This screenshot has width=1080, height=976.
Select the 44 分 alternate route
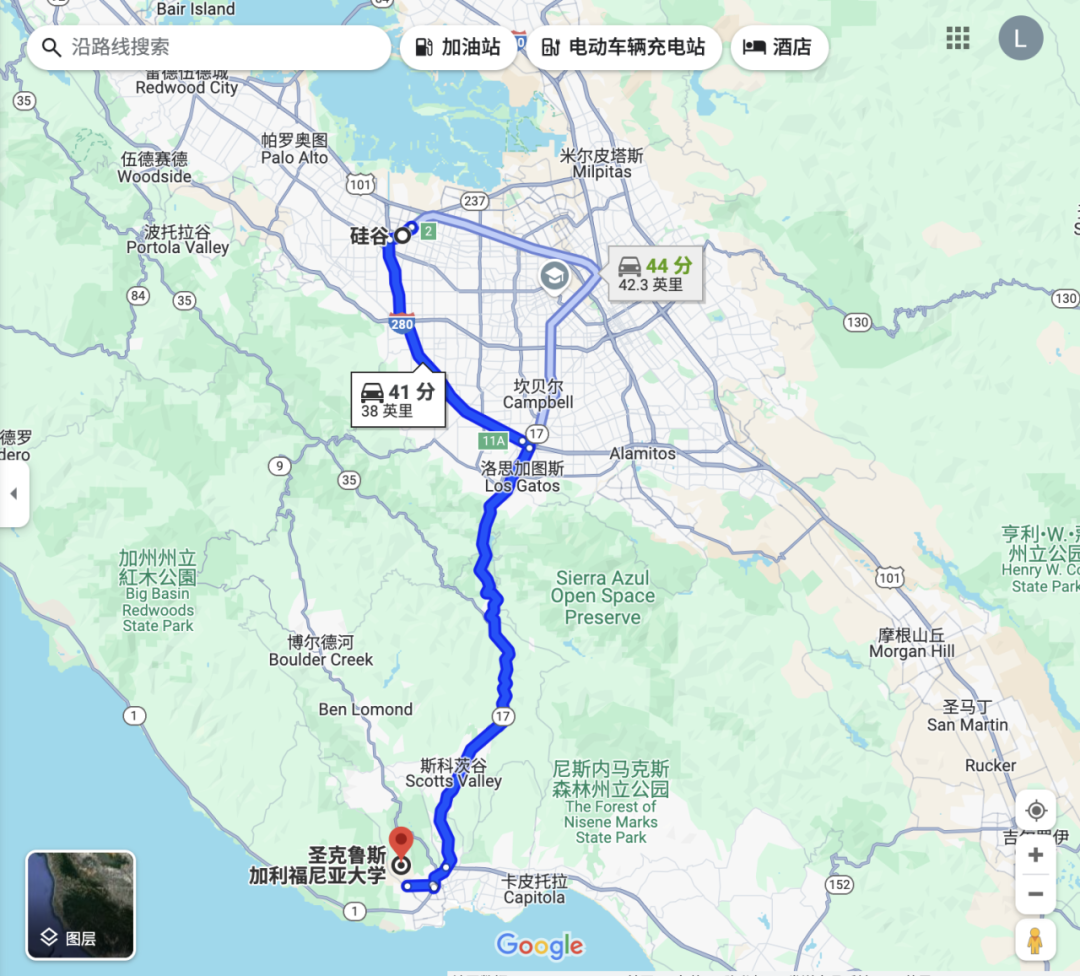click(x=655, y=274)
